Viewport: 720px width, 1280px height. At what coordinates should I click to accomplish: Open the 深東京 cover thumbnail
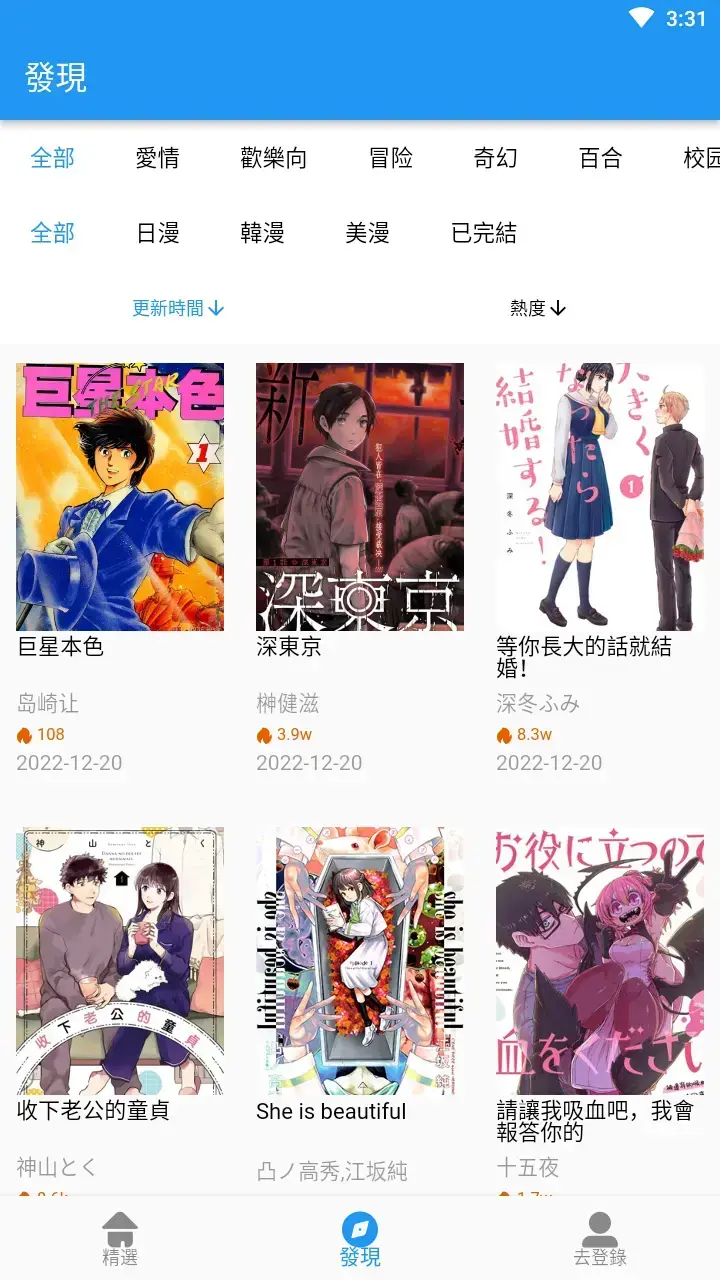(359, 495)
